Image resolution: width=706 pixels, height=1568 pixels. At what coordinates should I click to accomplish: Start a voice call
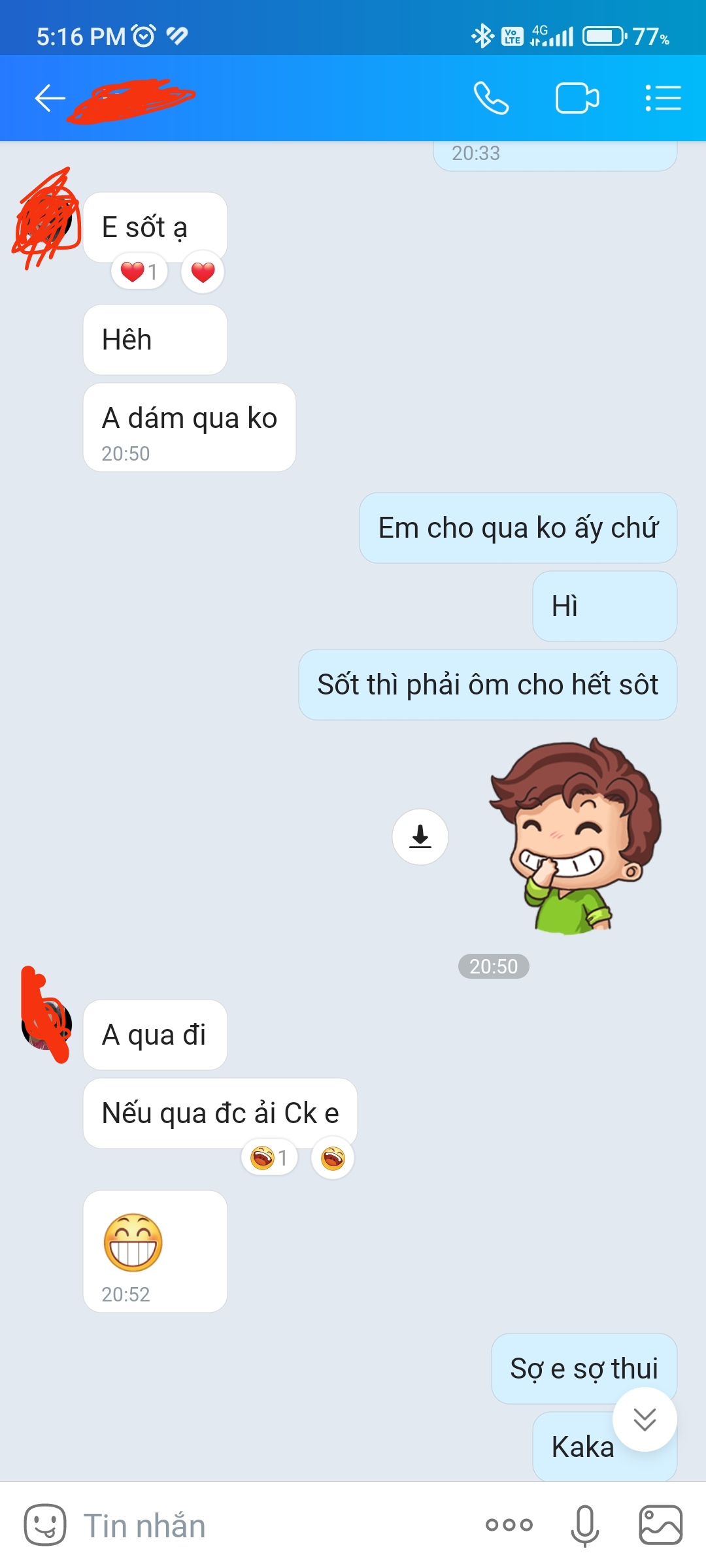491,99
